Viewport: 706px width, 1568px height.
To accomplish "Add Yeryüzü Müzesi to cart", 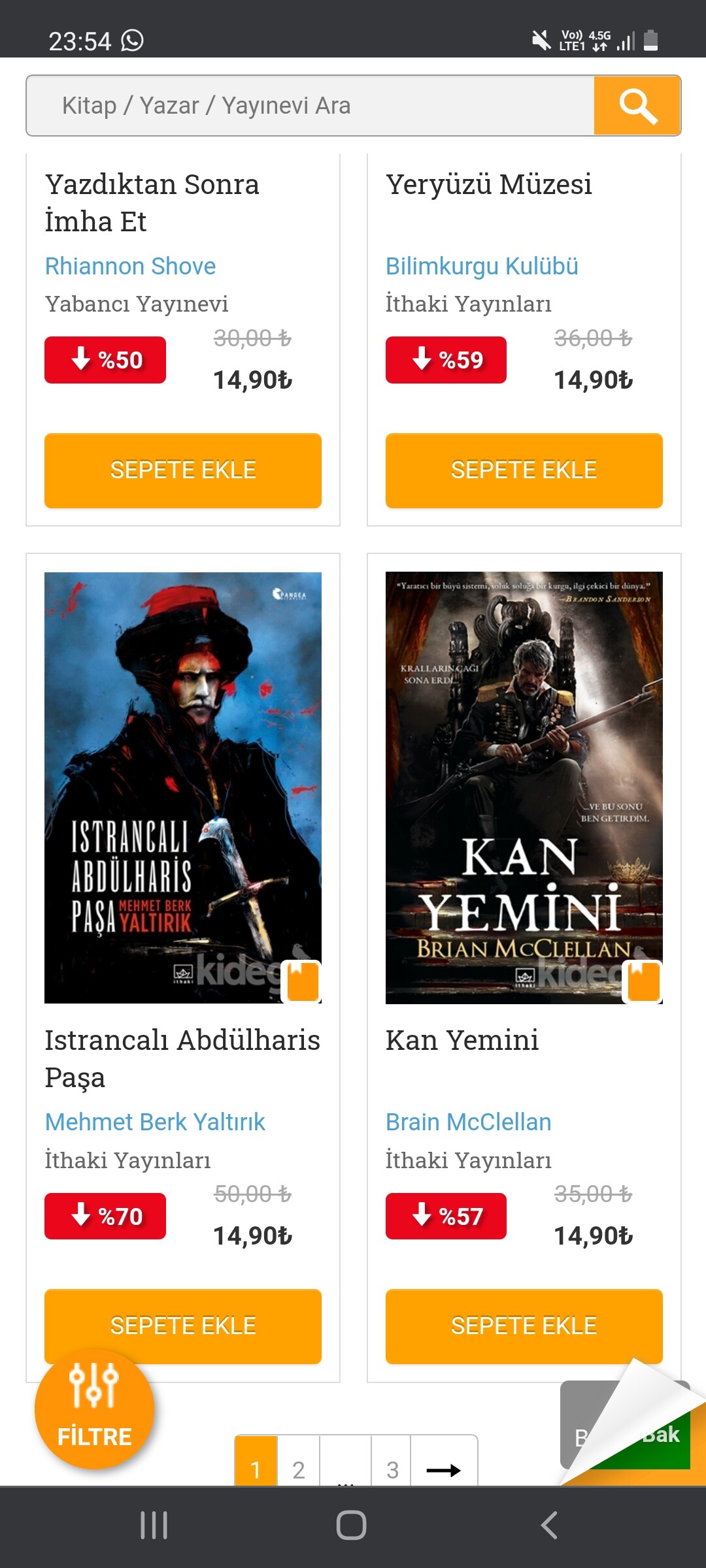I will pos(524,470).
